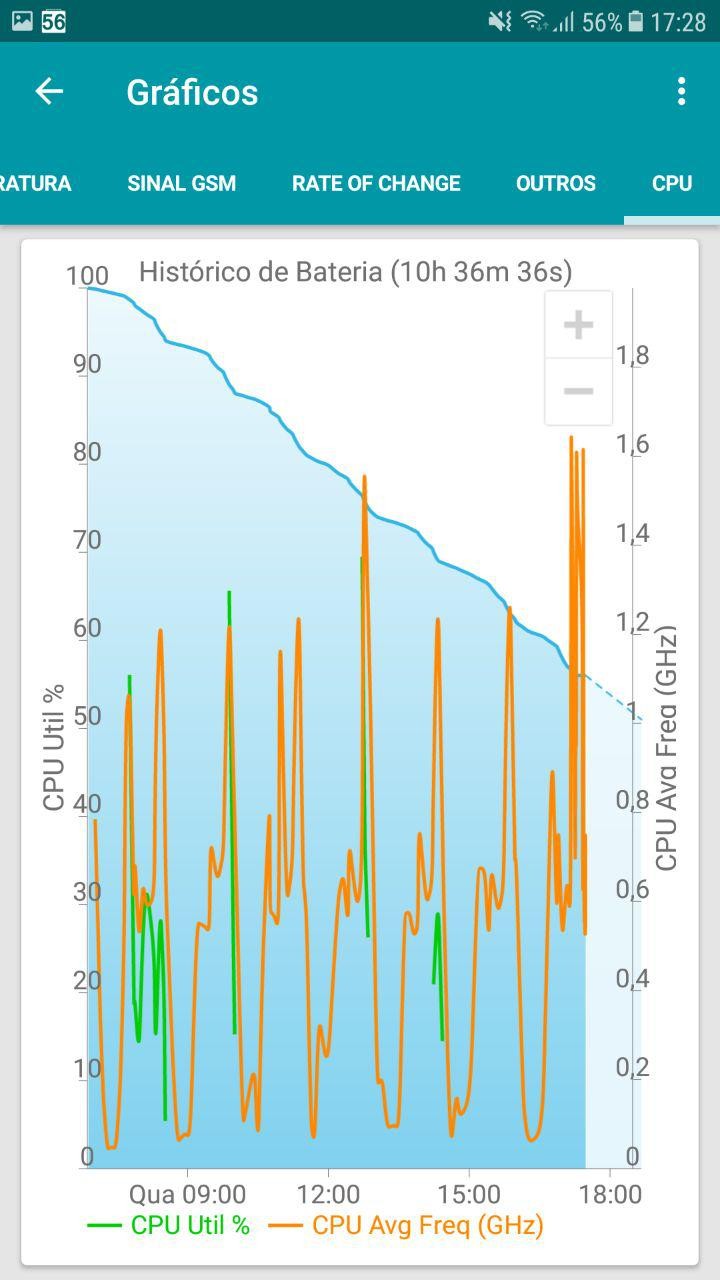Switch to the RATE OF CHANGE tab
720x1280 pixels.
click(376, 184)
